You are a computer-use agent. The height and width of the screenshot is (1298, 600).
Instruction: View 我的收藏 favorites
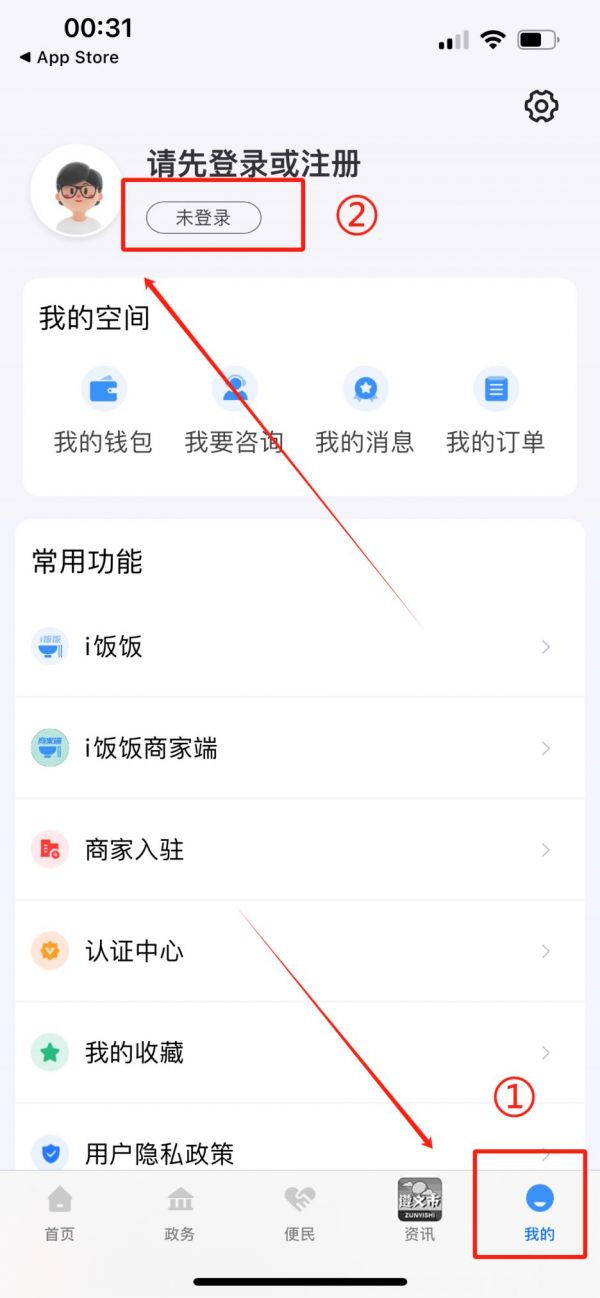300,1052
